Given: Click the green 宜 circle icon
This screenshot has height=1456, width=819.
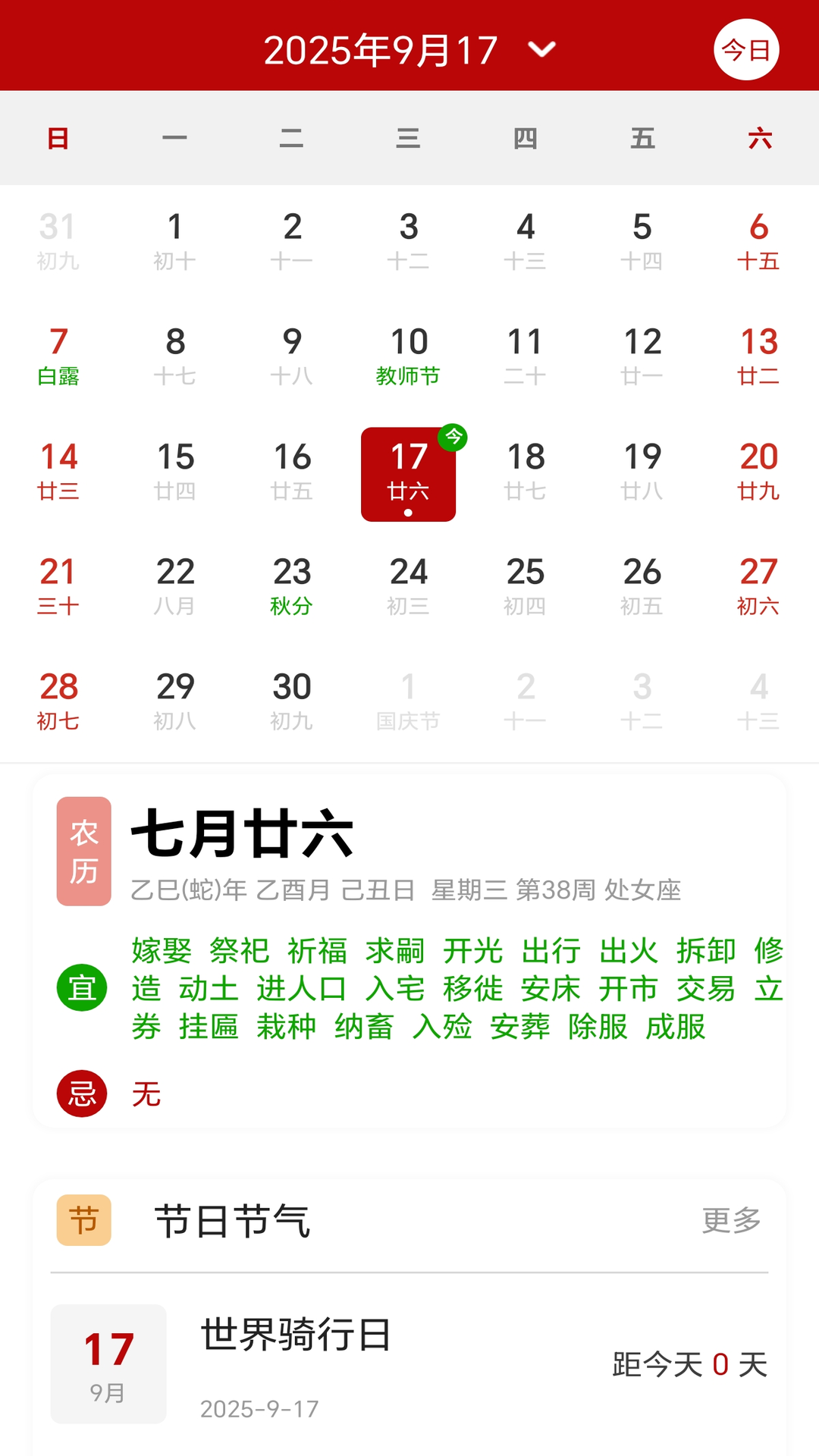Looking at the screenshot, I should [x=81, y=988].
